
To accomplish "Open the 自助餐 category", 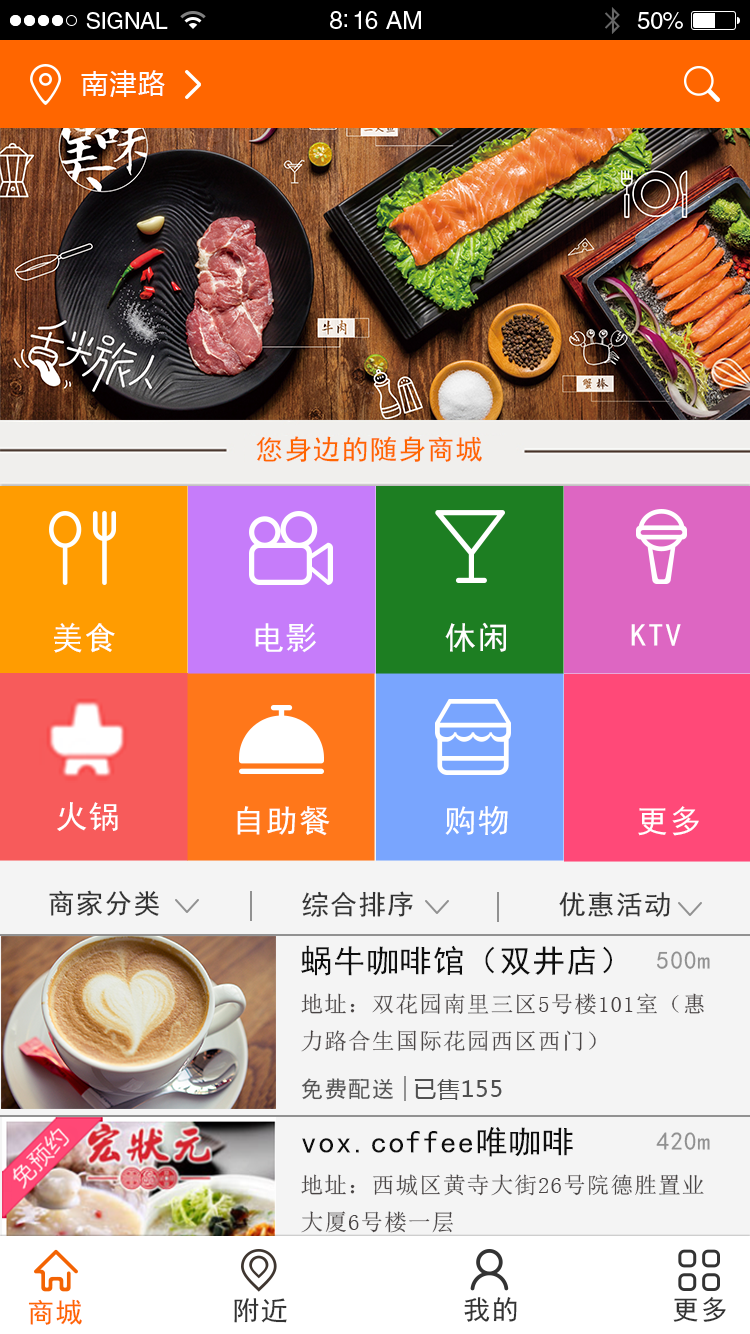I will tap(281, 767).
